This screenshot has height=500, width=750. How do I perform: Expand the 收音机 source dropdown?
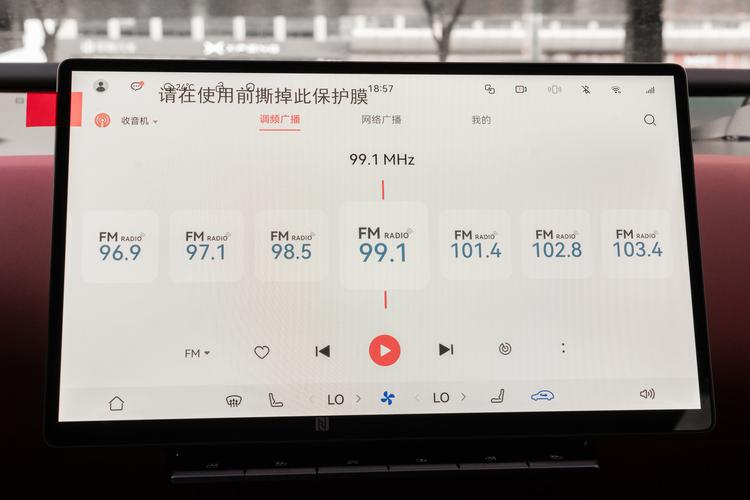pos(139,121)
